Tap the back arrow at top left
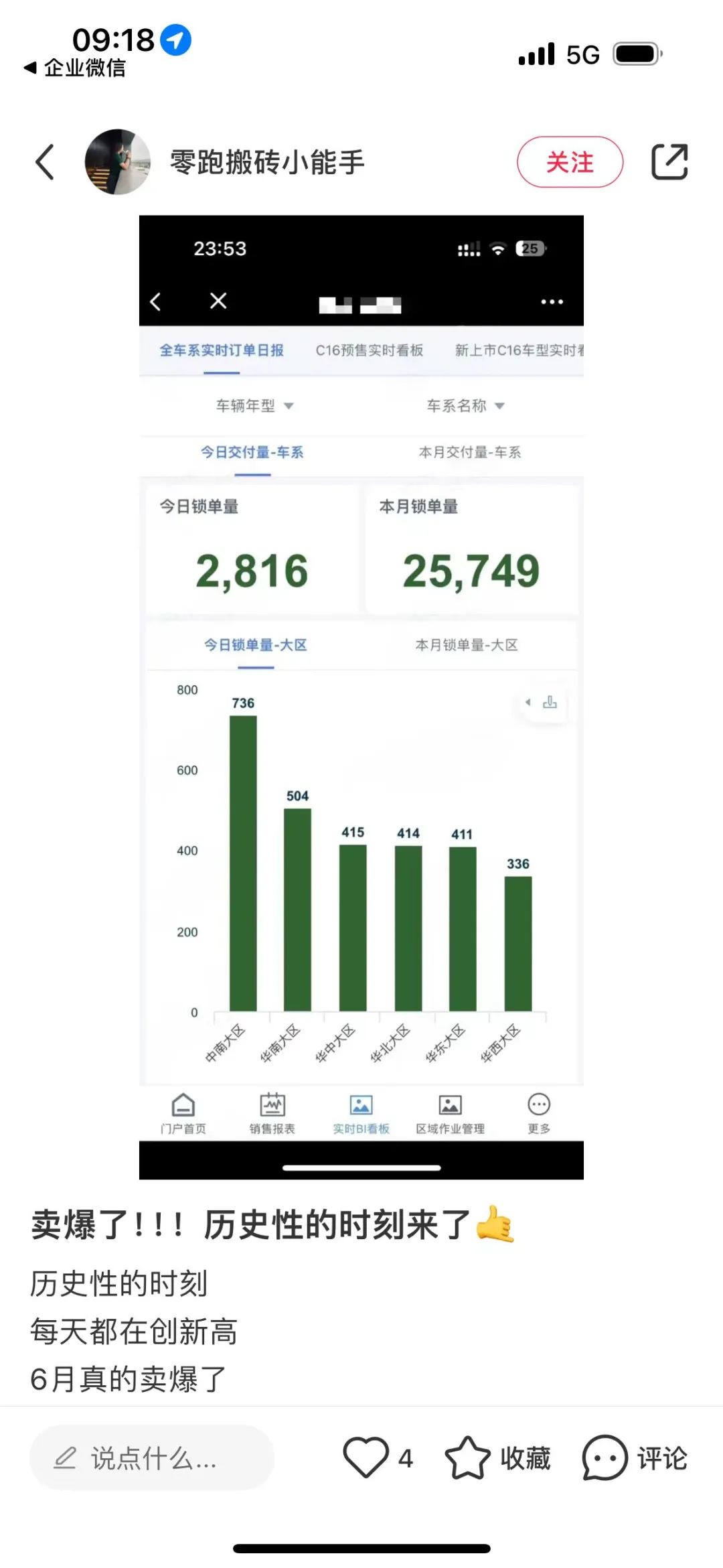Image resolution: width=723 pixels, height=1568 pixels. coord(43,162)
